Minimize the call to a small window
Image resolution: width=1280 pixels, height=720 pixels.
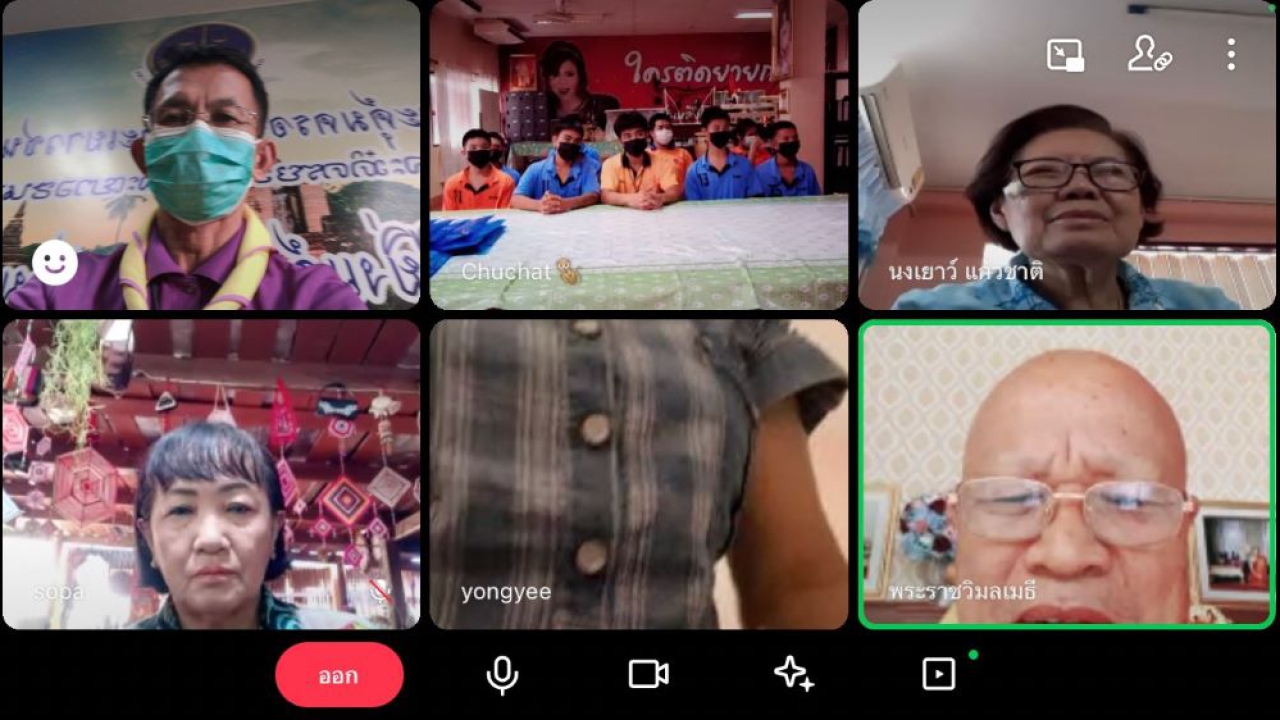pyautogui.click(x=1065, y=55)
